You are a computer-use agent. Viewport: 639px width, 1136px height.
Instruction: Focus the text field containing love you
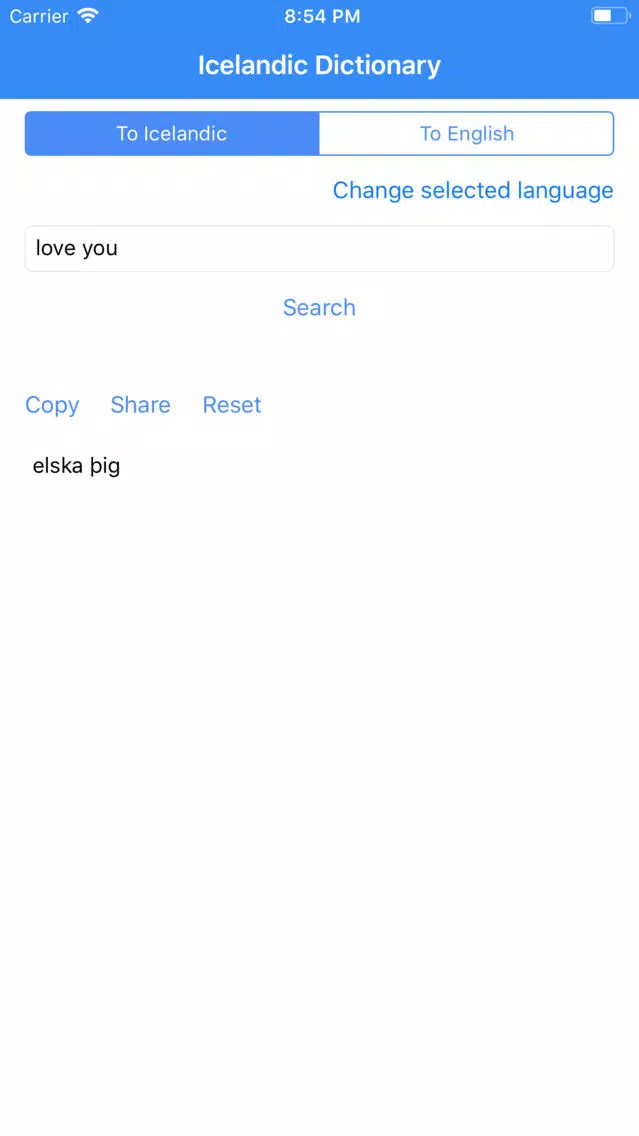pyautogui.click(x=319, y=248)
